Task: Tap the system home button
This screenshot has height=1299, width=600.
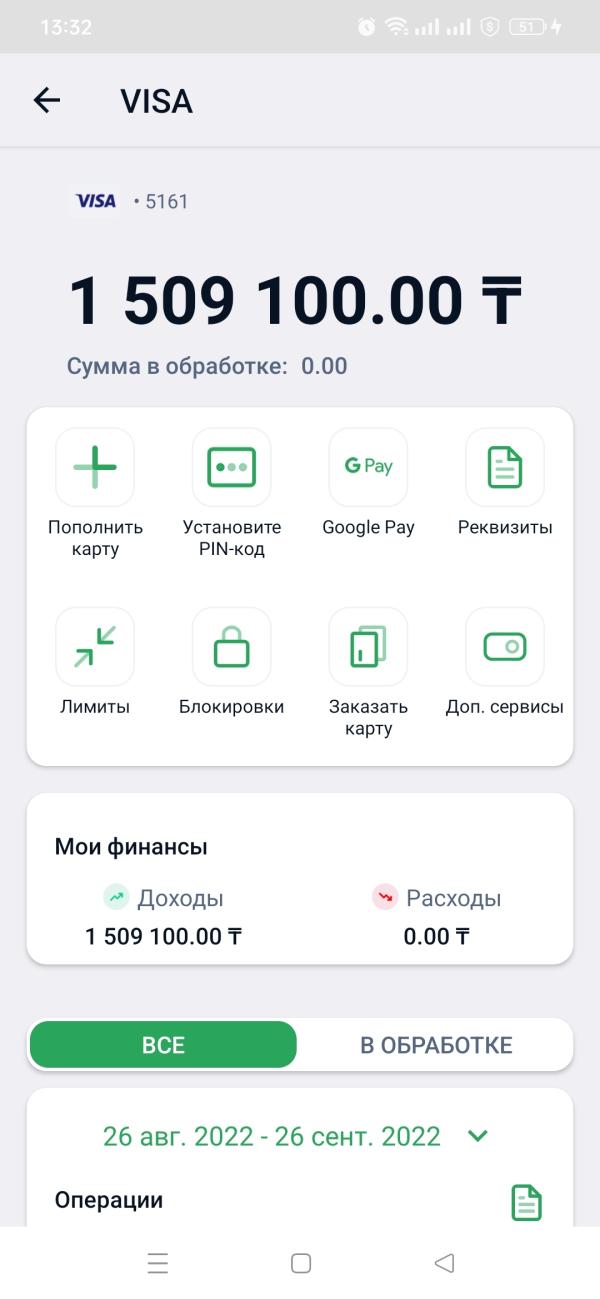Action: [301, 1263]
